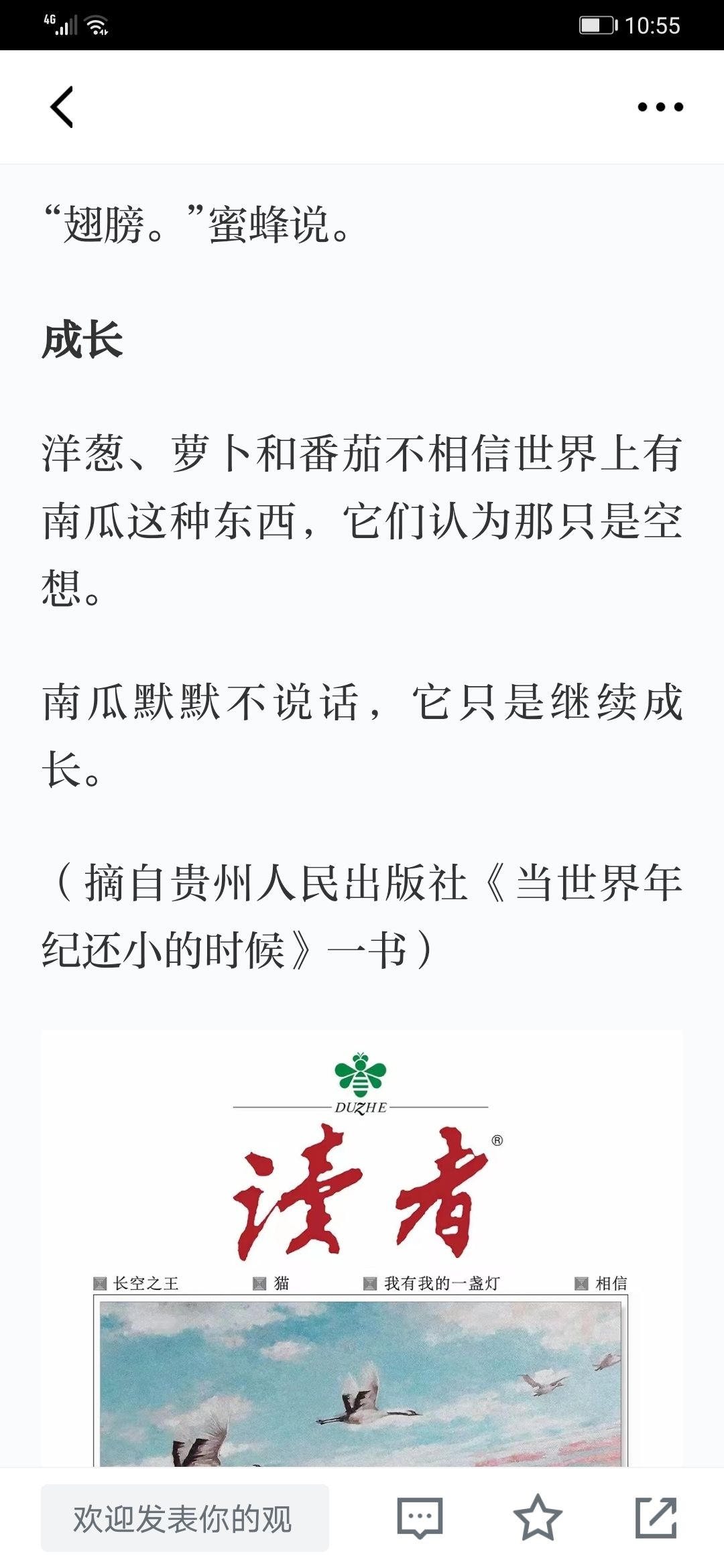Open the three-dot overflow menu
Image resolution: width=724 pixels, height=1568 pixels.
[x=660, y=107]
